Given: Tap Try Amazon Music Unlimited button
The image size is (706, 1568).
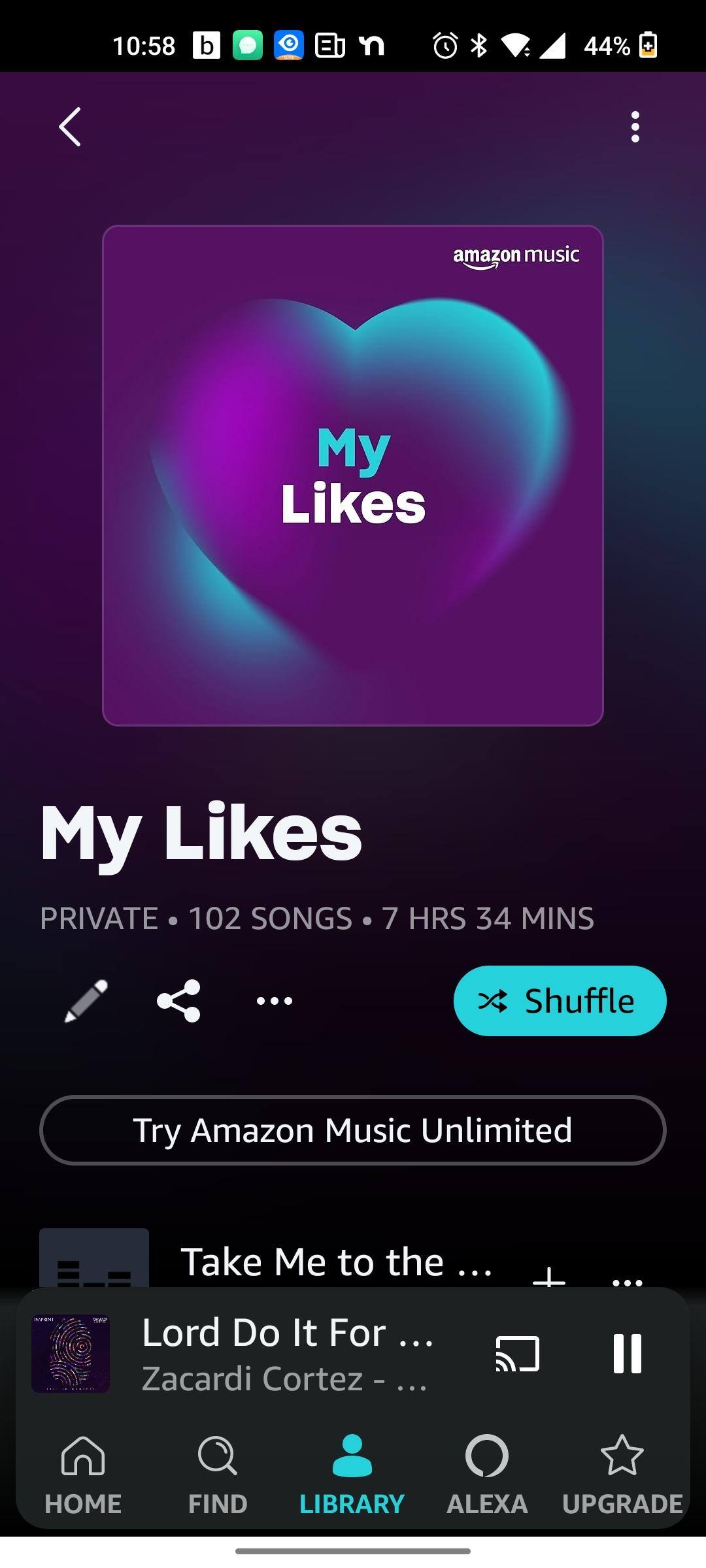Looking at the screenshot, I should click(353, 1130).
